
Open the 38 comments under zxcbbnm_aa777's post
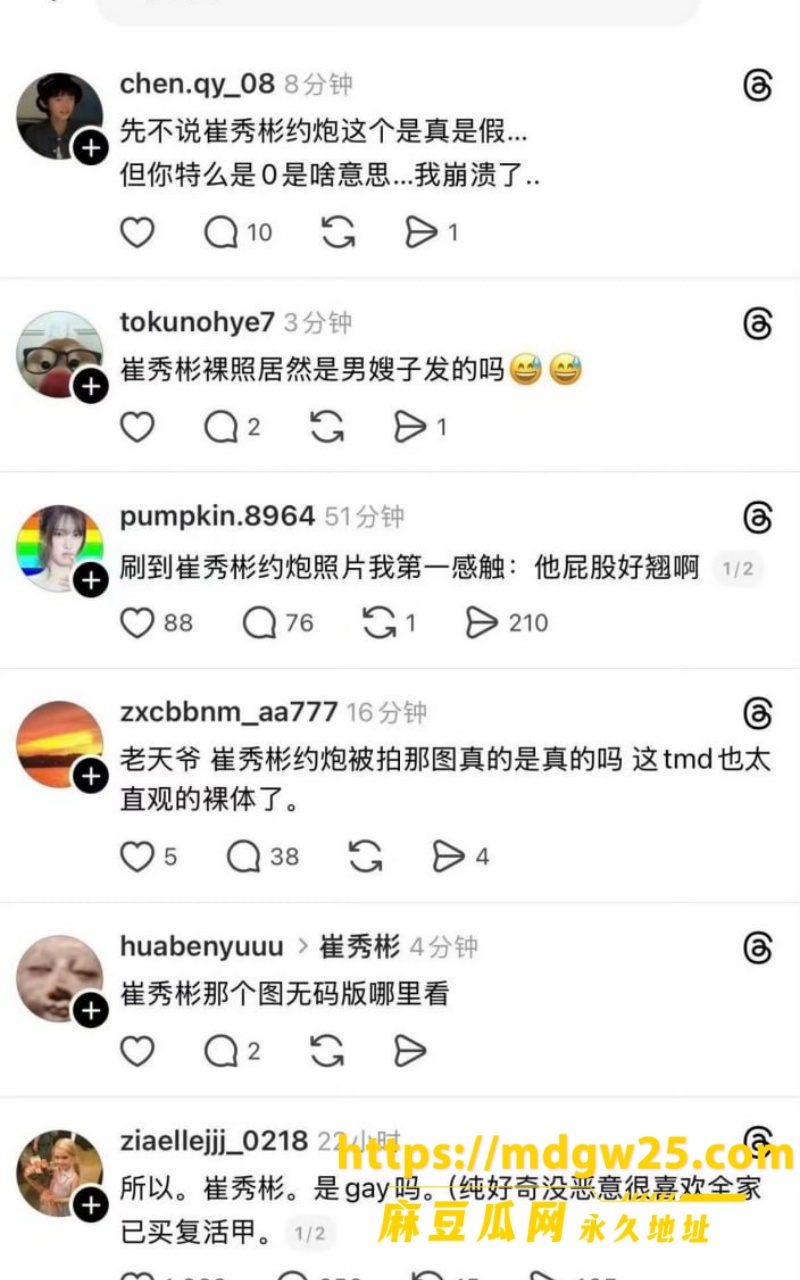263,857
